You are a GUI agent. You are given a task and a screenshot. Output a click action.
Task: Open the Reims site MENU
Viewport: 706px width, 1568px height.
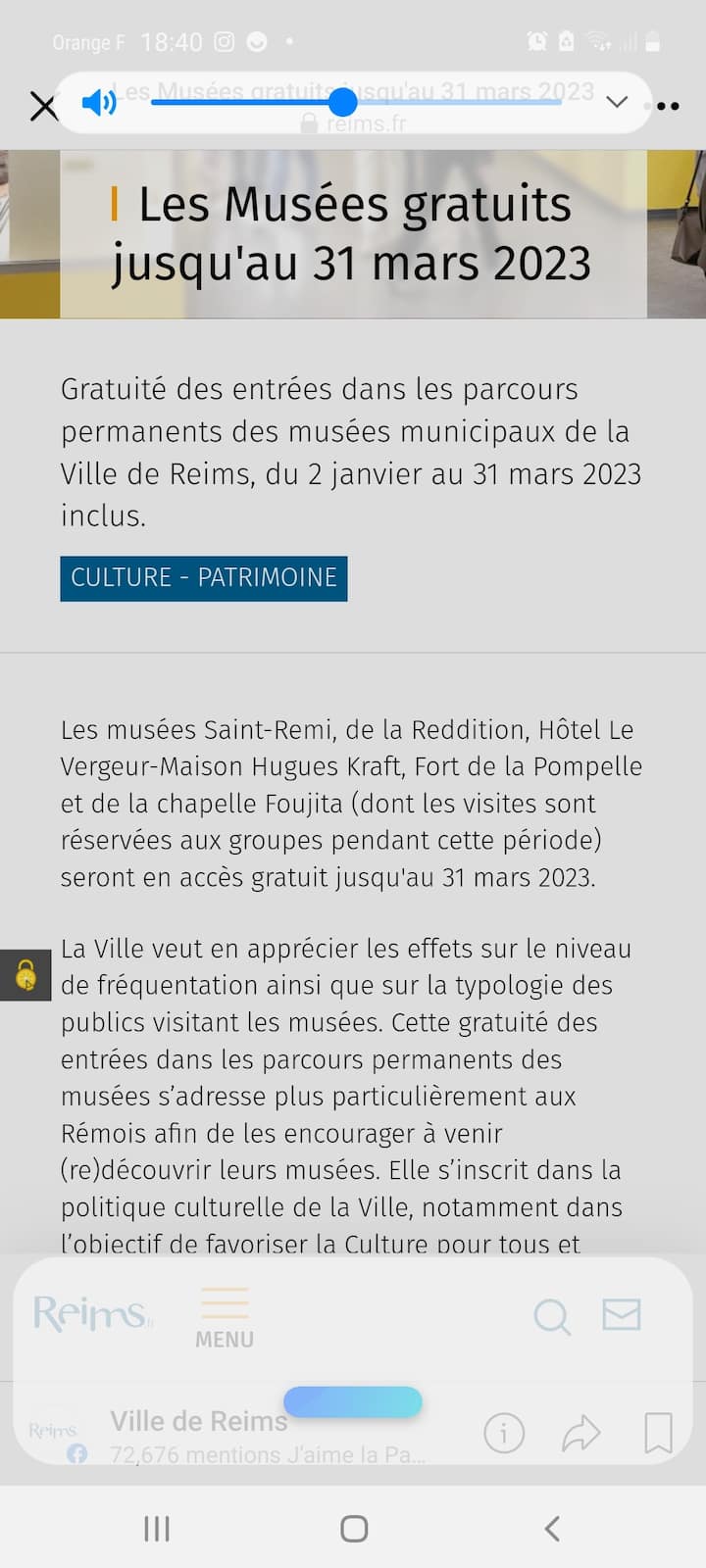[225, 1318]
